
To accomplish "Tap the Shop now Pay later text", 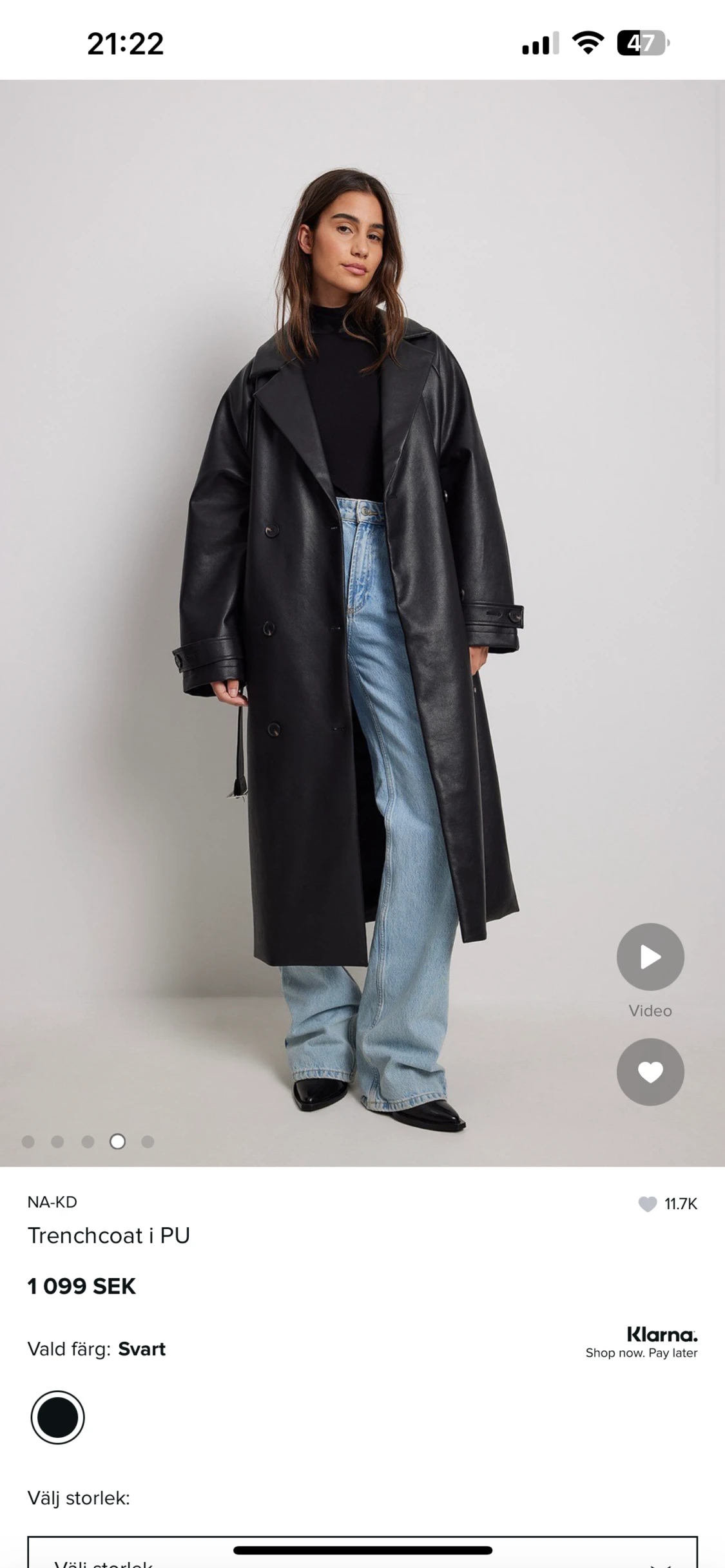I will click(640, 1353).
